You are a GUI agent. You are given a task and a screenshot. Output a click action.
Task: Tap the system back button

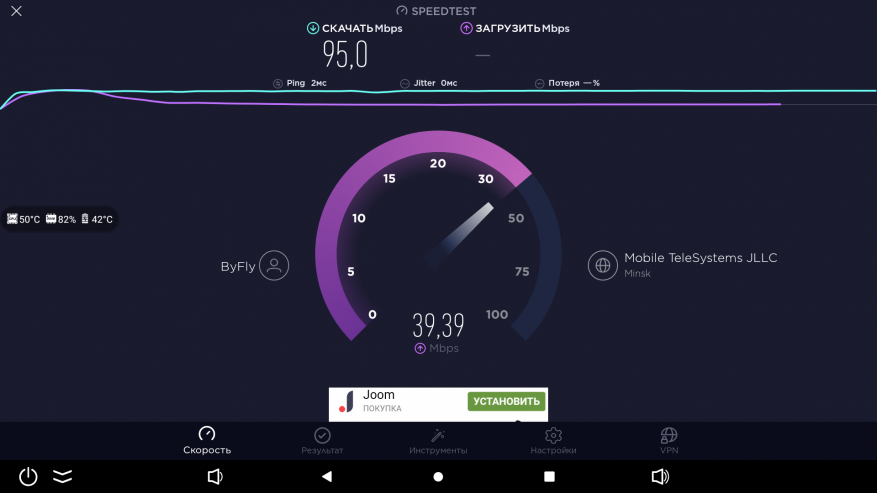pos(326,477)
